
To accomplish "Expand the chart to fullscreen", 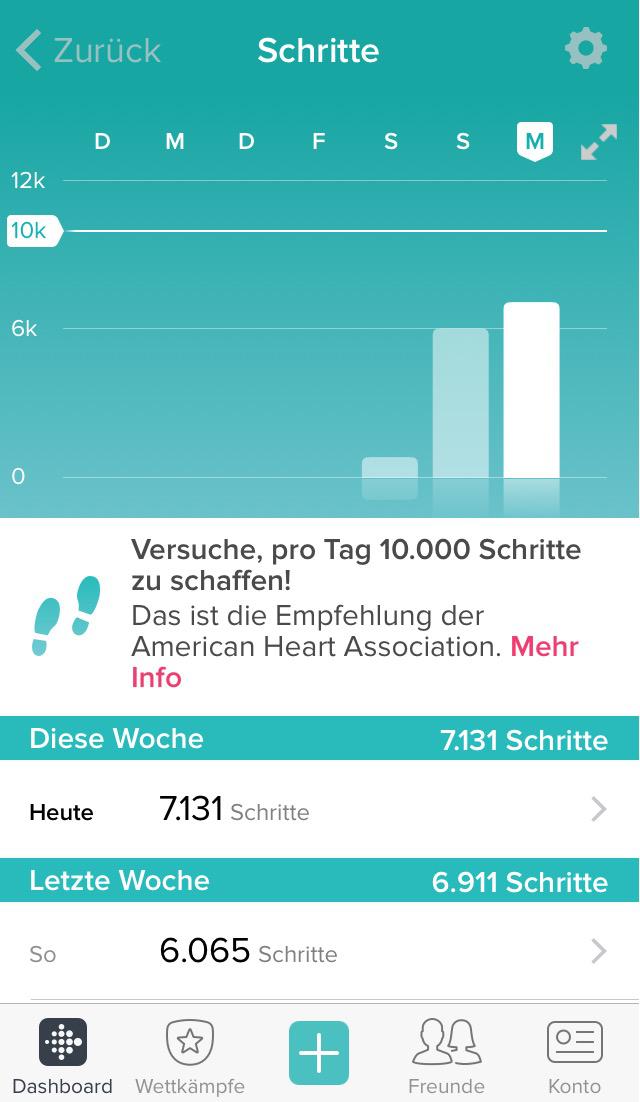I will 599,142.
